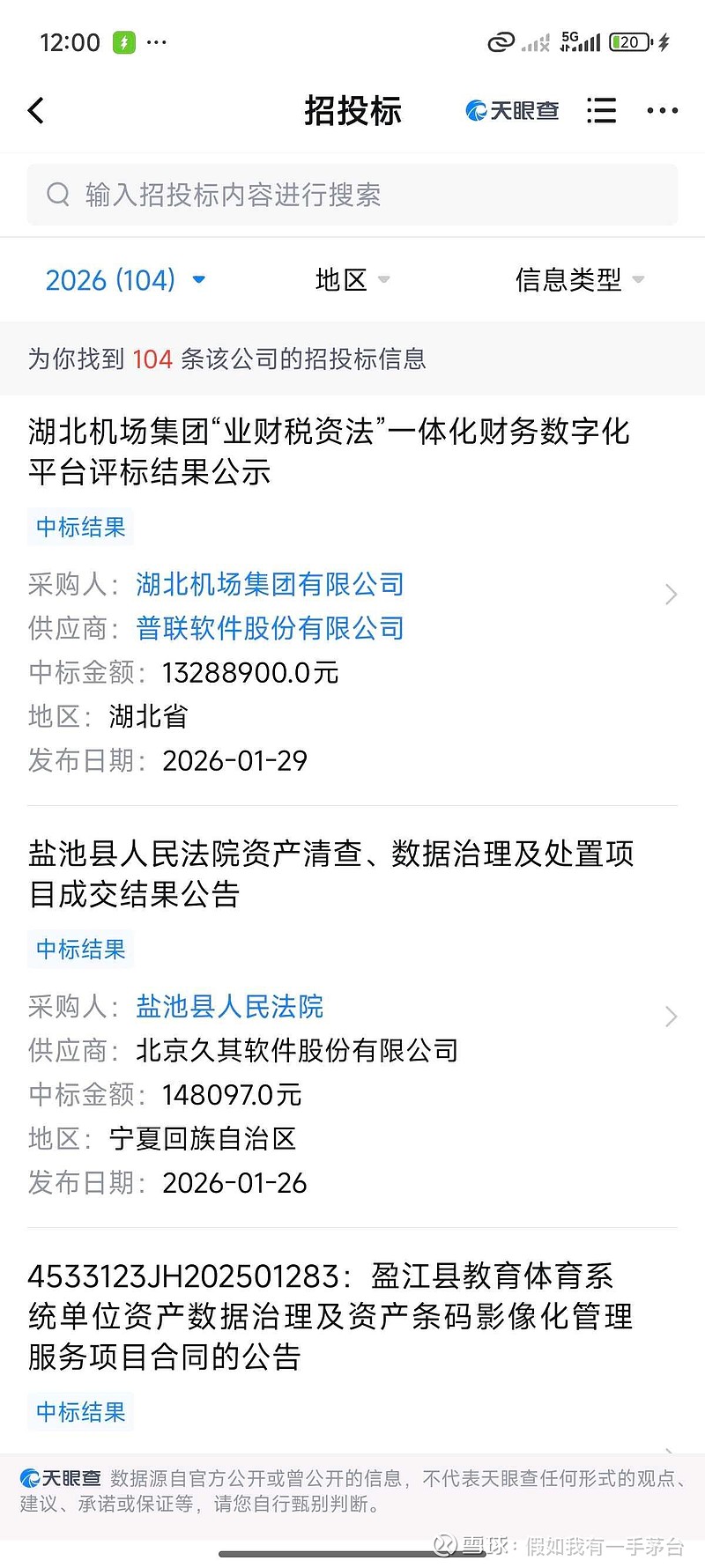Select the 招投标 tab title
The width and height of the screenshot is (705, 1568).
tap(352, 110)
